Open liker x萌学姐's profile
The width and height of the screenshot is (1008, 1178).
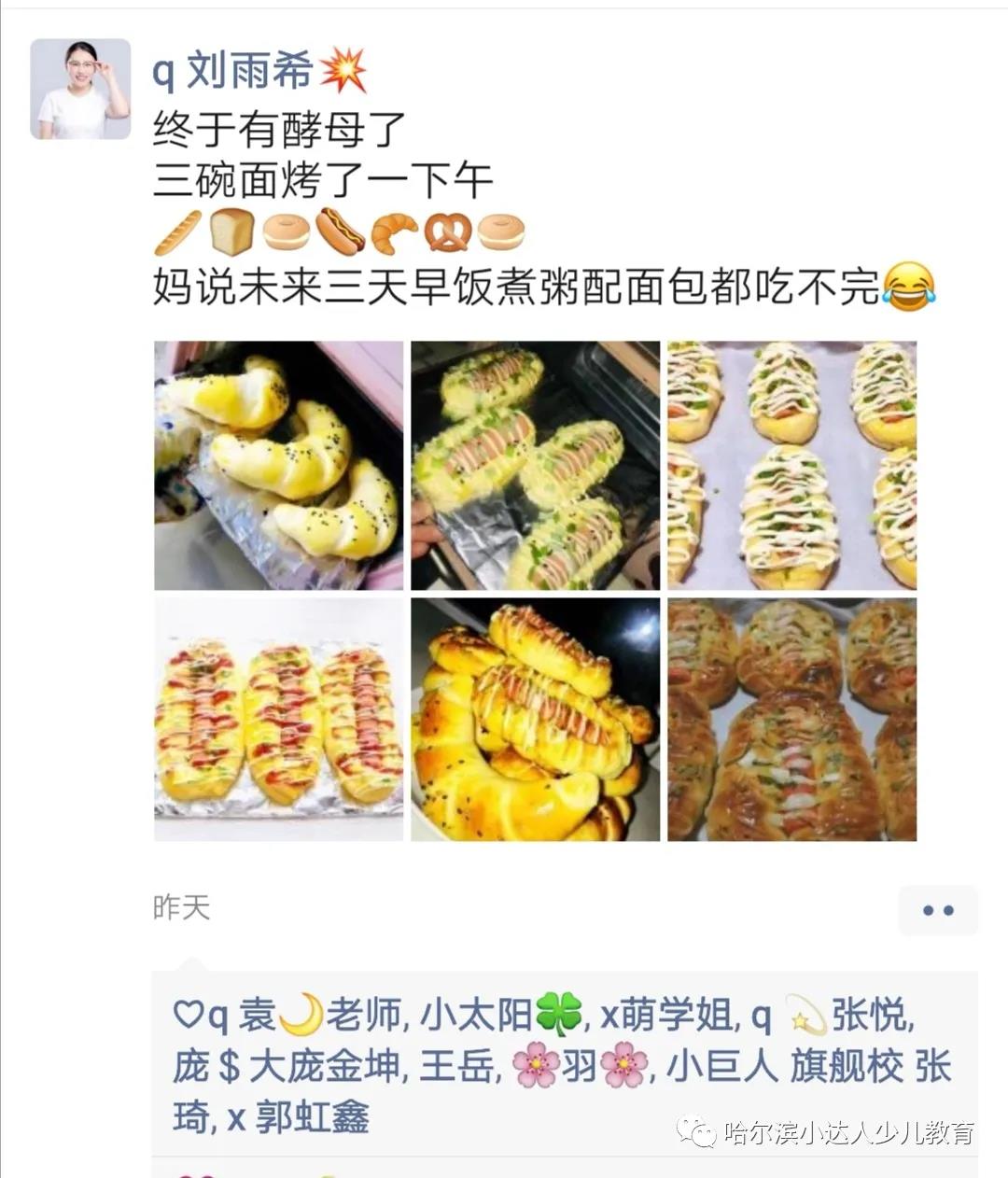[x=666, y=1016]
